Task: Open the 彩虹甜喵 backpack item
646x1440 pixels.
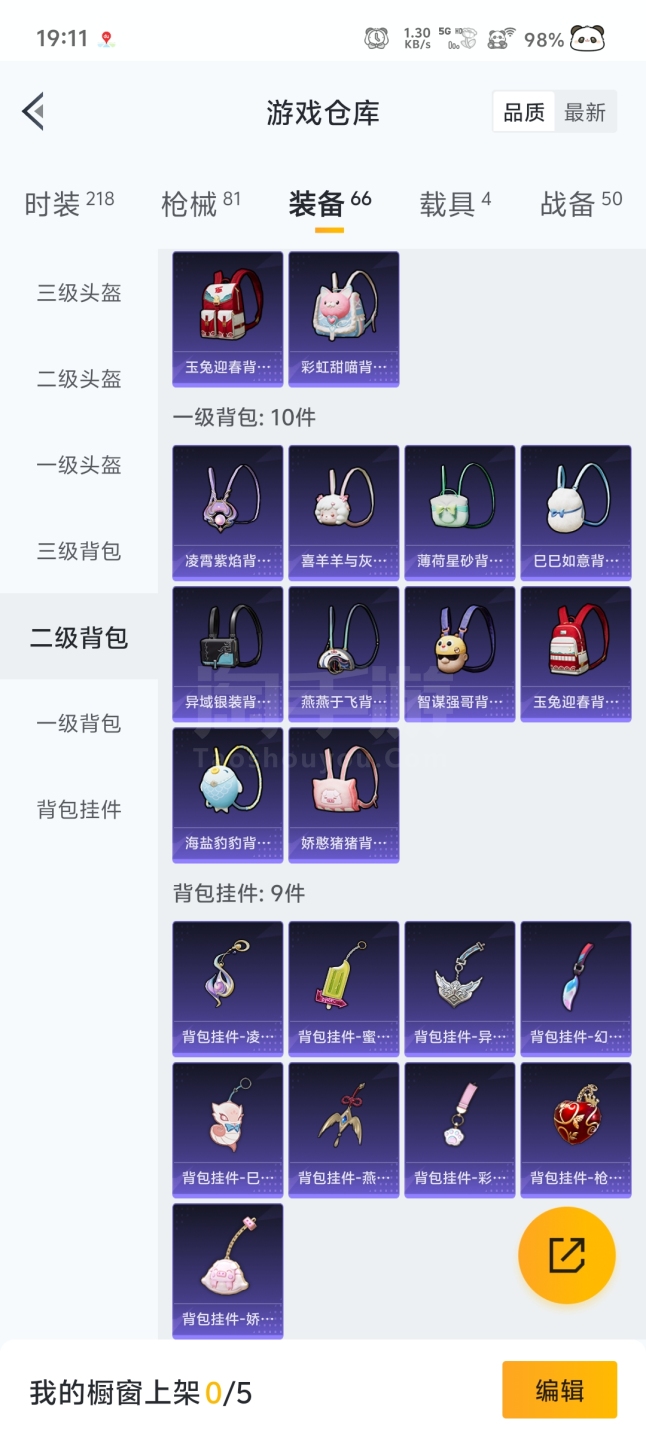Action: [x=343, y=318]
